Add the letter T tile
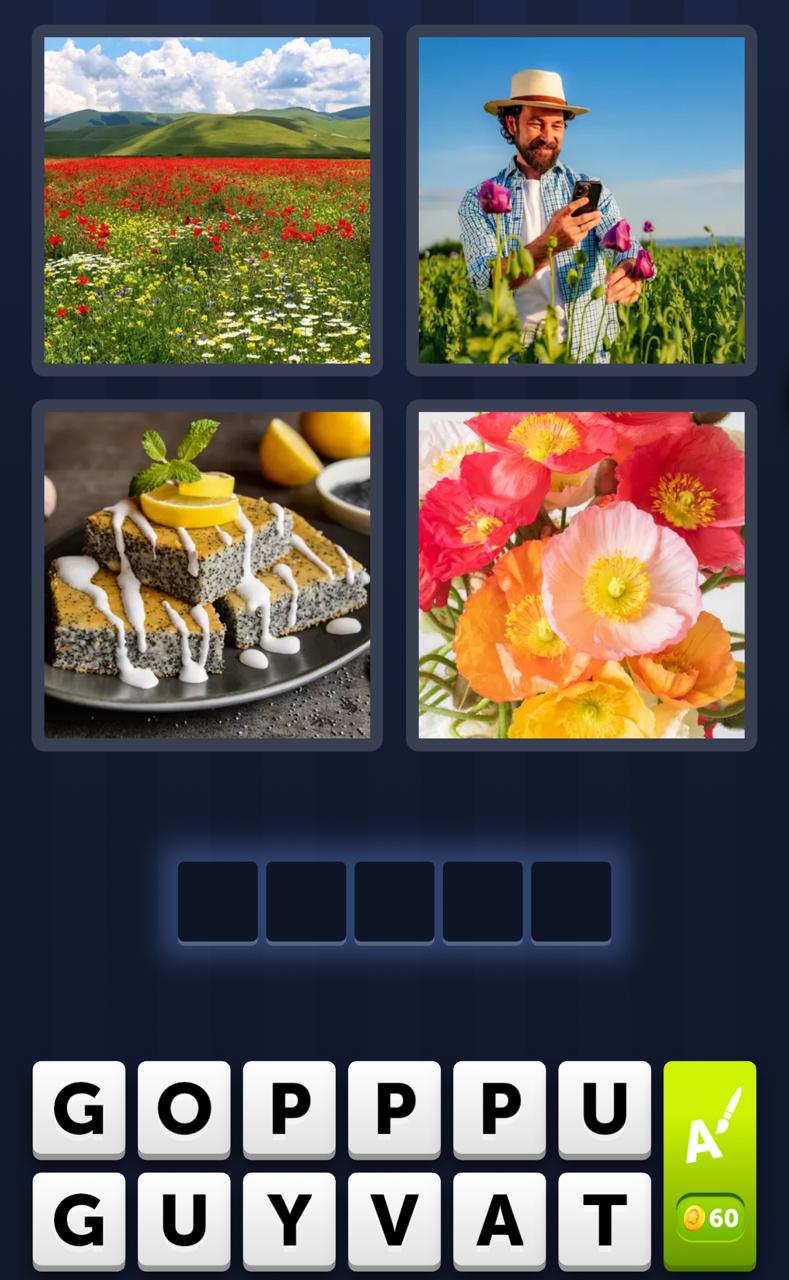The width and height of the screenshot is (789, 1280). 604,1220
